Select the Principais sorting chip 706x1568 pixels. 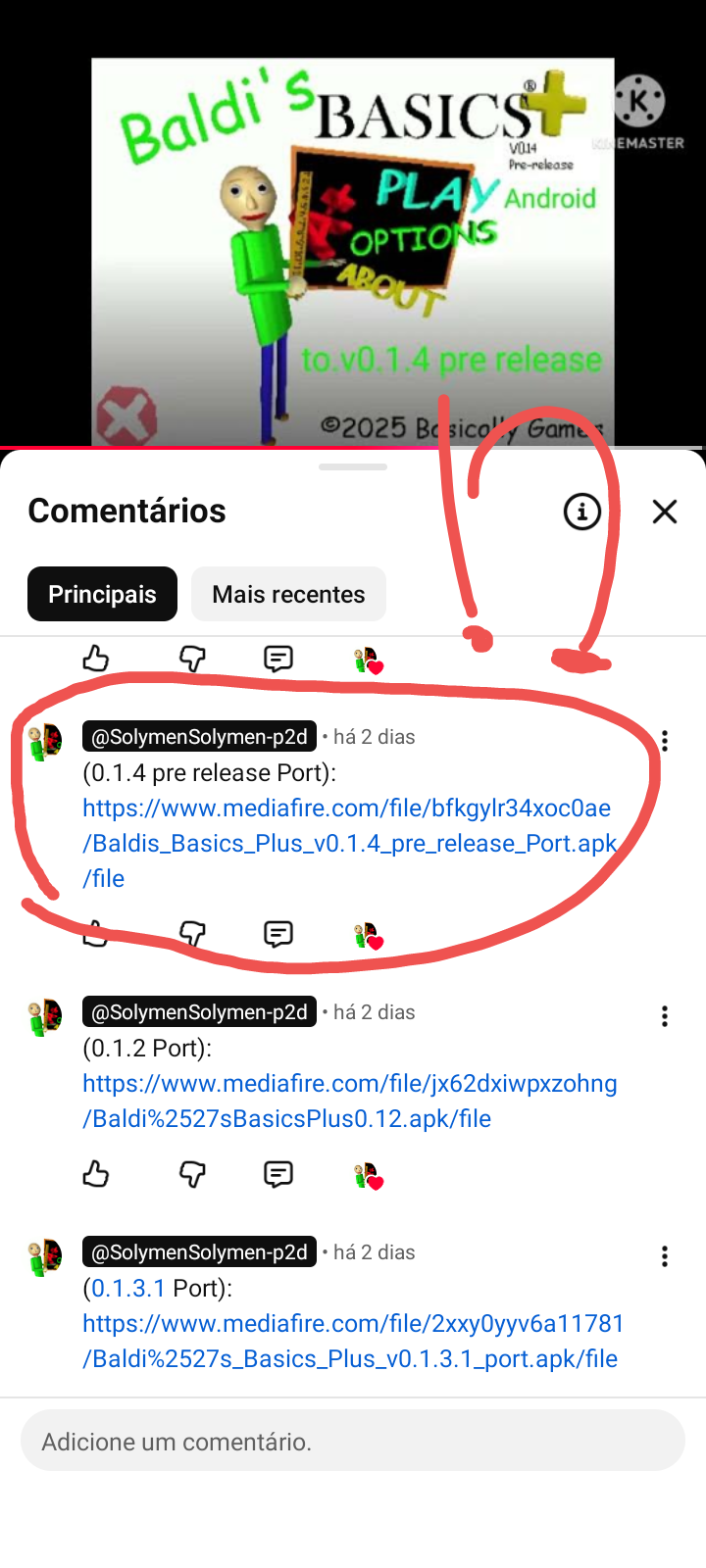click(x=102, y=594)
